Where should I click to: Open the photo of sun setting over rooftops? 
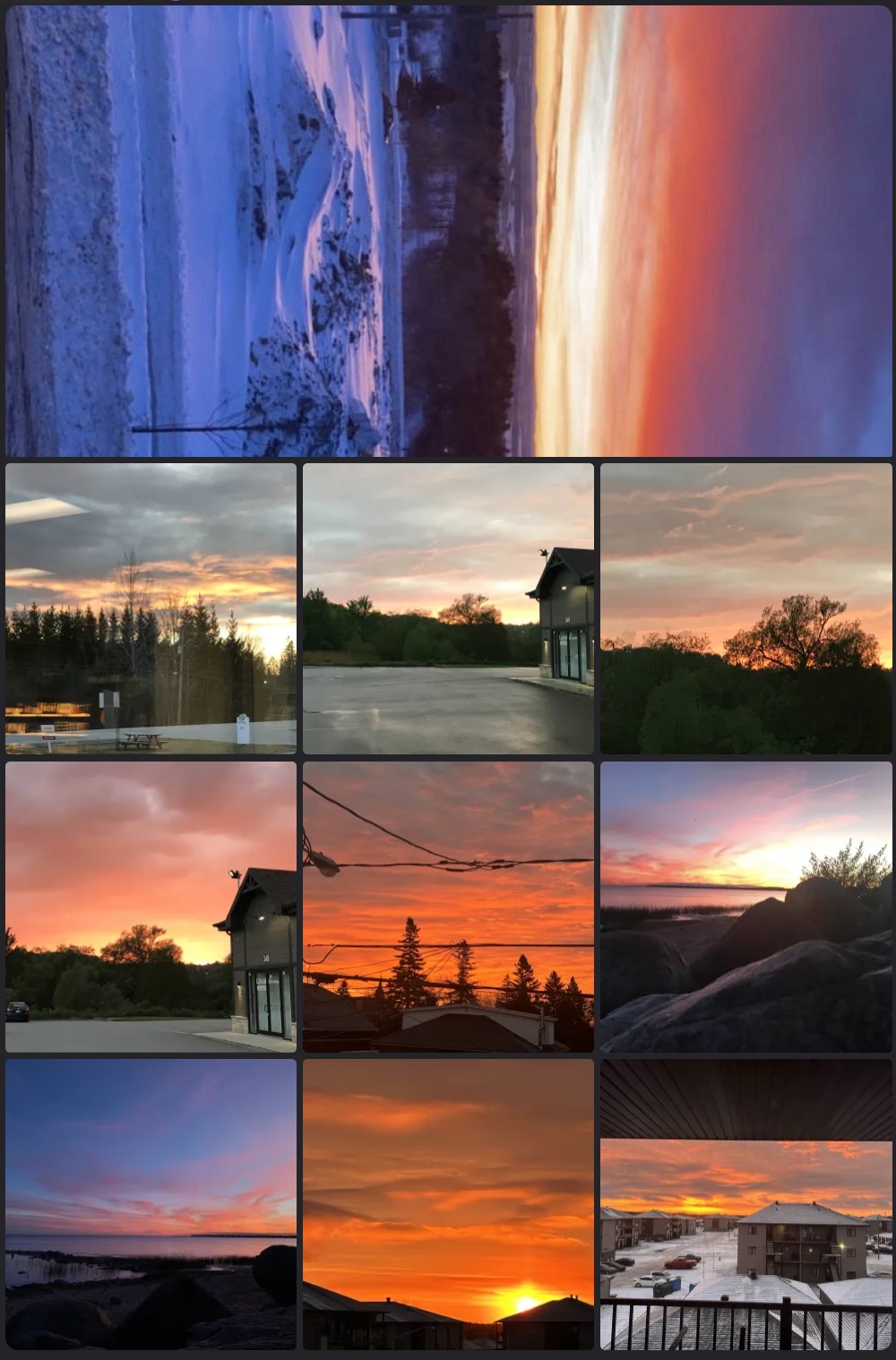(x=448, y=1203)
